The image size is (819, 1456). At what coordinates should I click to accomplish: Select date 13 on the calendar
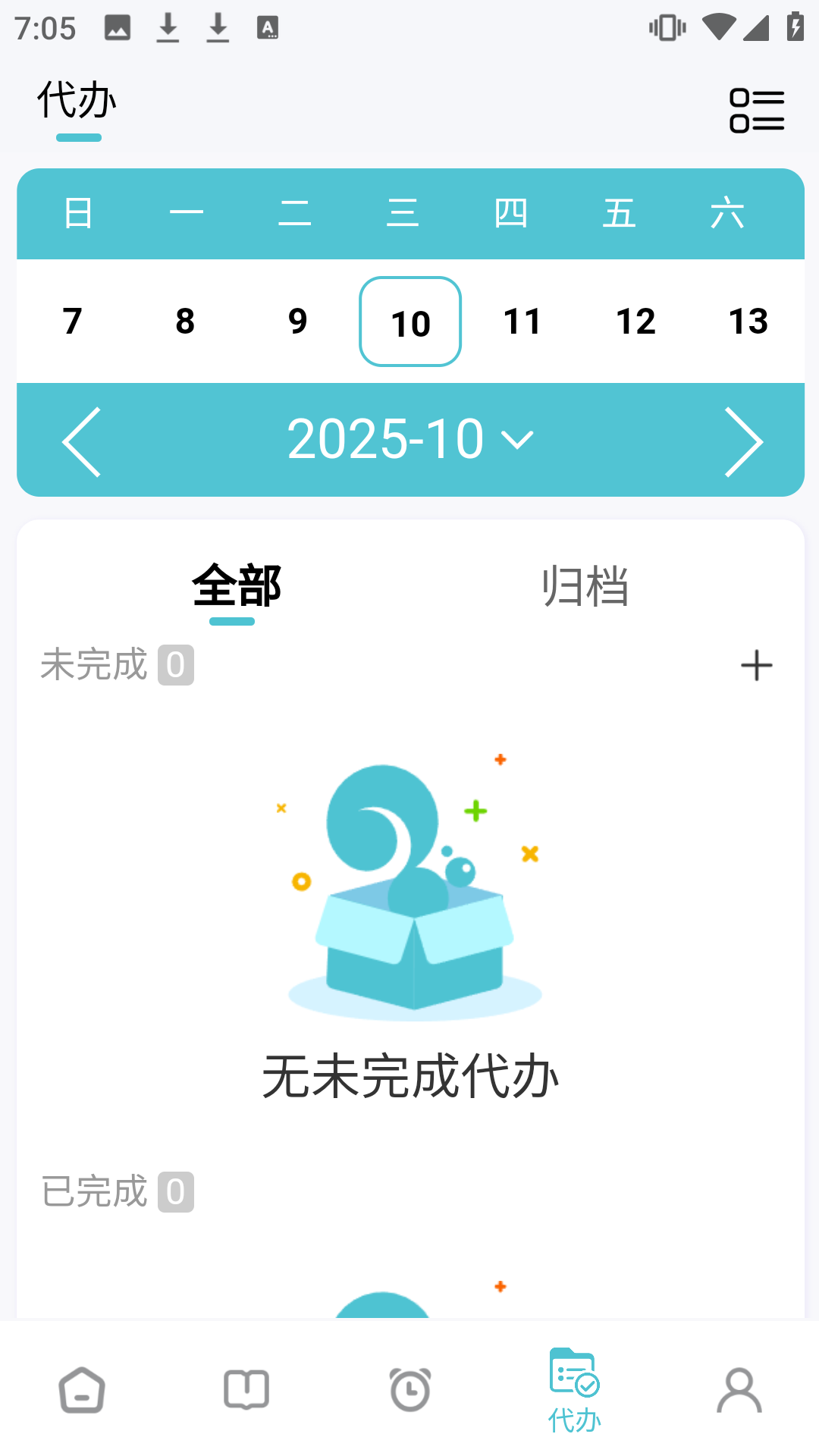pyautogui.click(x=748, y=321)
